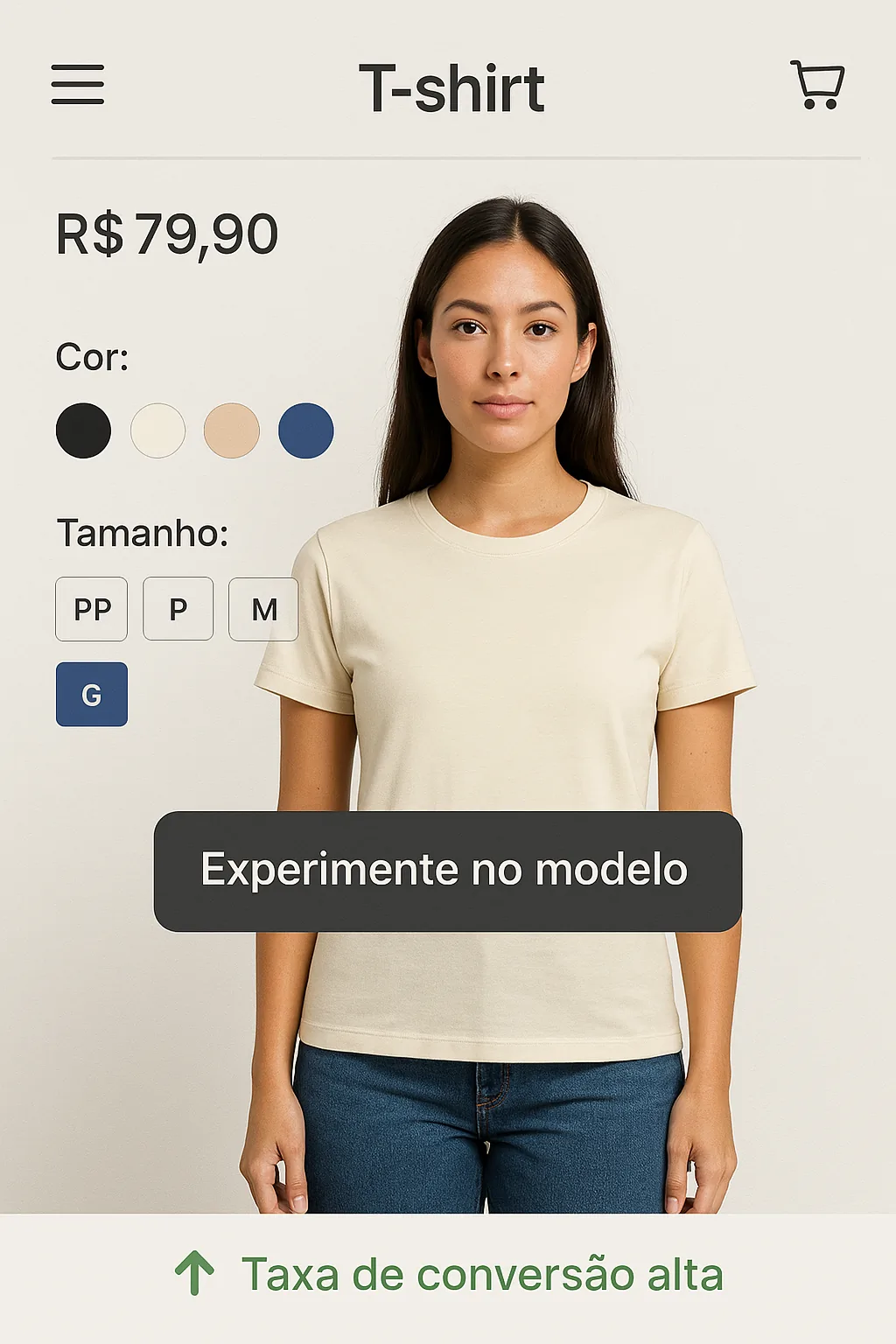Click the Tamanho: section label
The height and width of the screenshot is (1344, 896).
[144, 532]
